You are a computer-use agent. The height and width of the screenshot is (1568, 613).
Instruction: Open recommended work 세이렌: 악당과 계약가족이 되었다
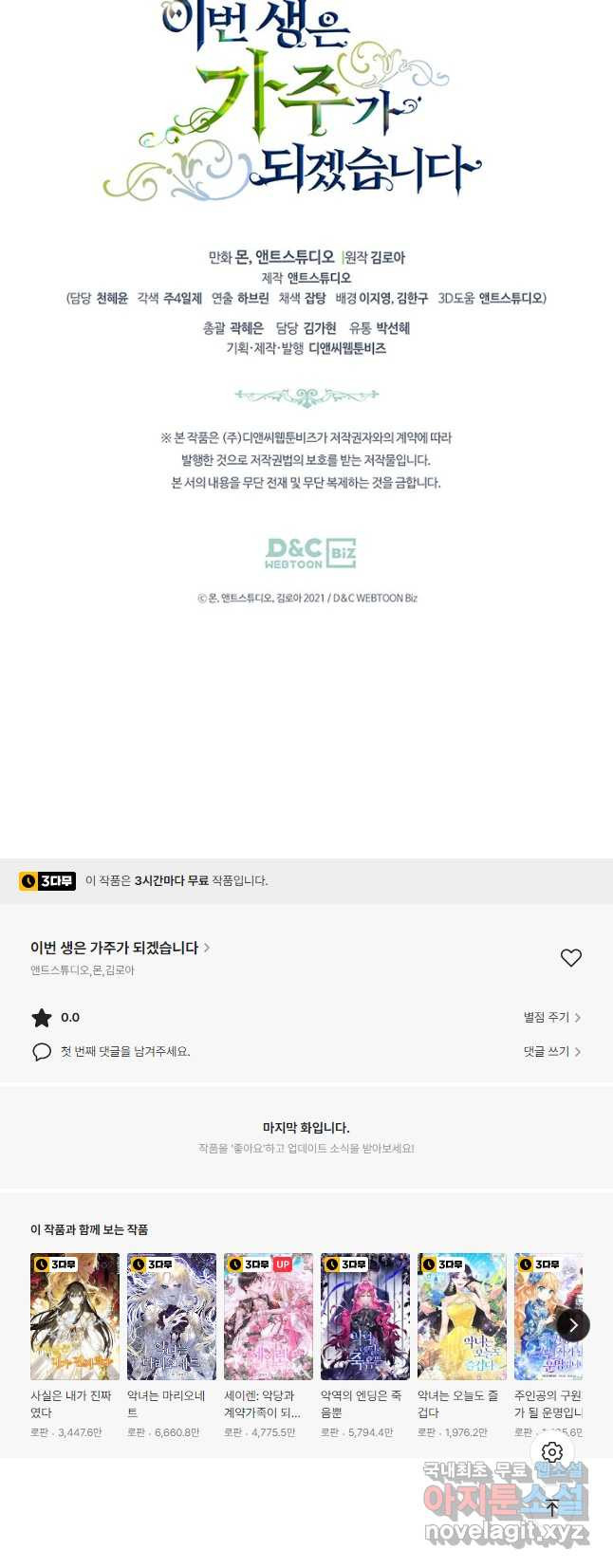(269, 1317)
